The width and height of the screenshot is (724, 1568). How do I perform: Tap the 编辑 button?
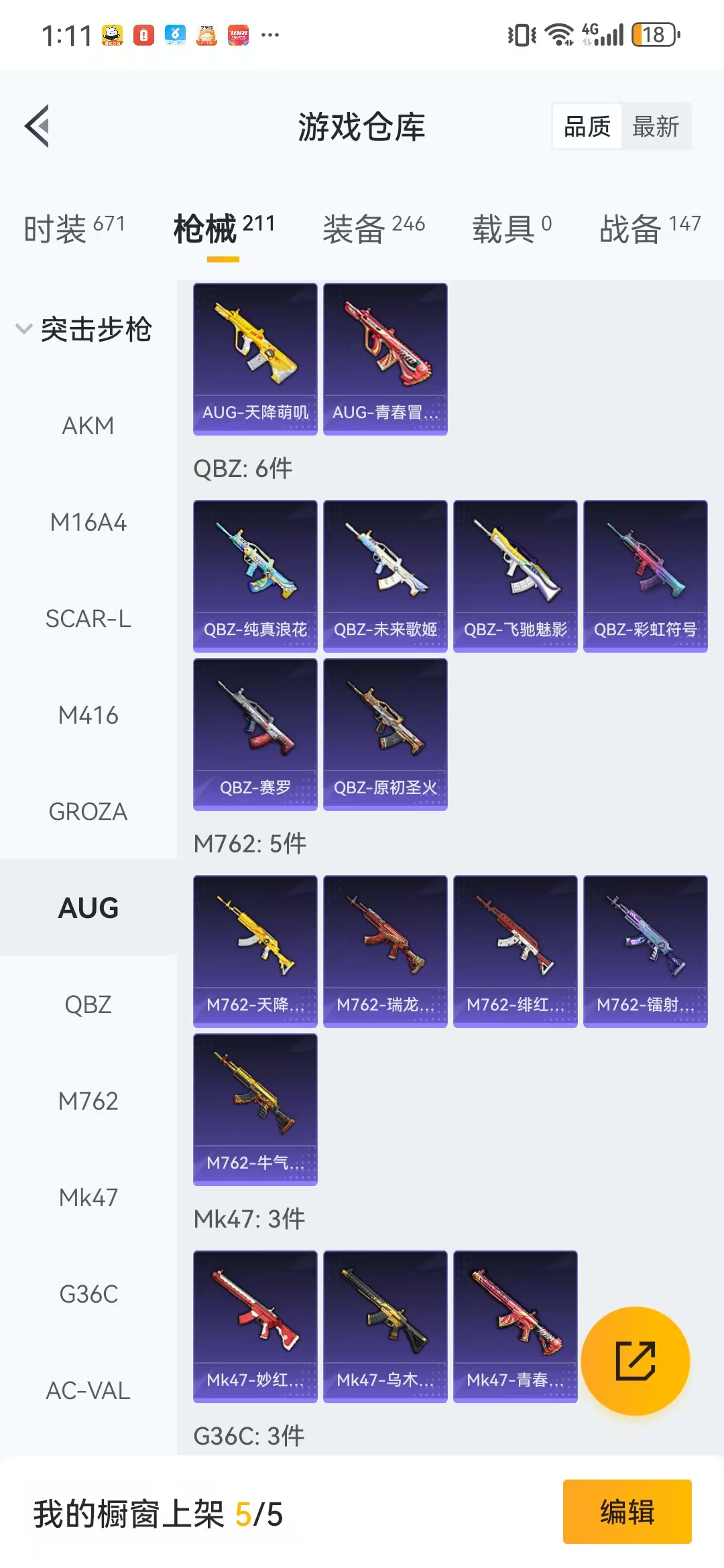click(x=627, y=1512)
